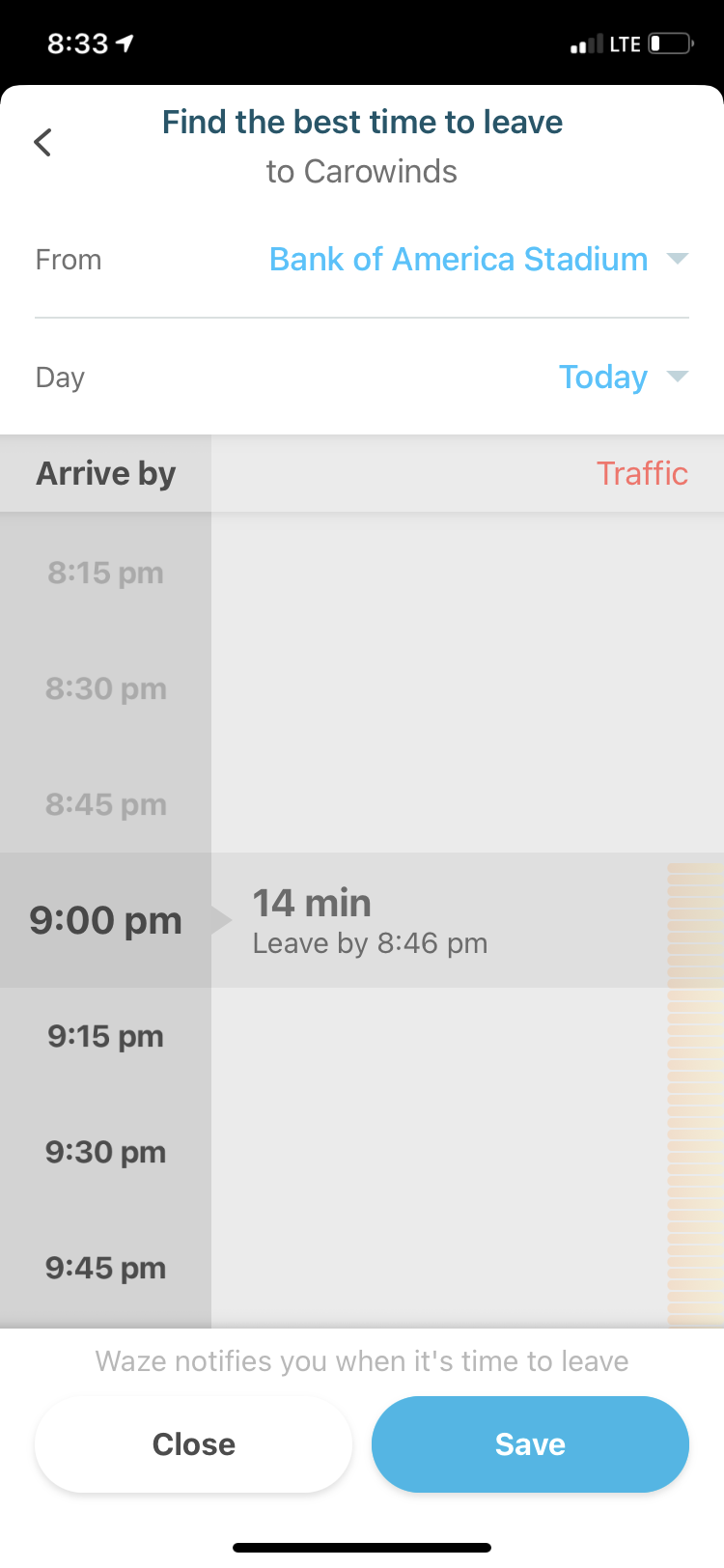Close the leave time planner
Image resolution: width=724 pixels, height=1568 pixels.
point(193,1444)
